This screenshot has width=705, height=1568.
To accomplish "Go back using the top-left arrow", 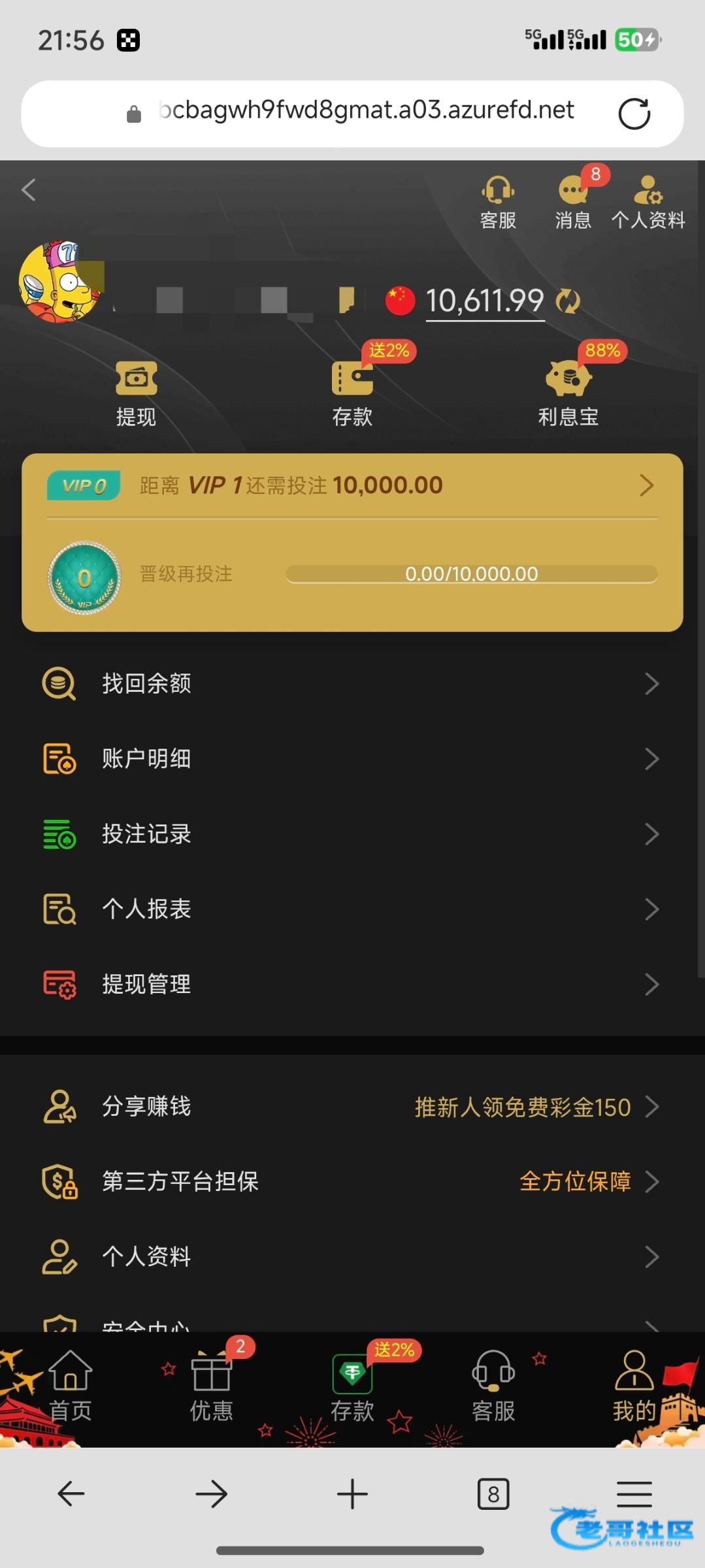I will point(29,190).
